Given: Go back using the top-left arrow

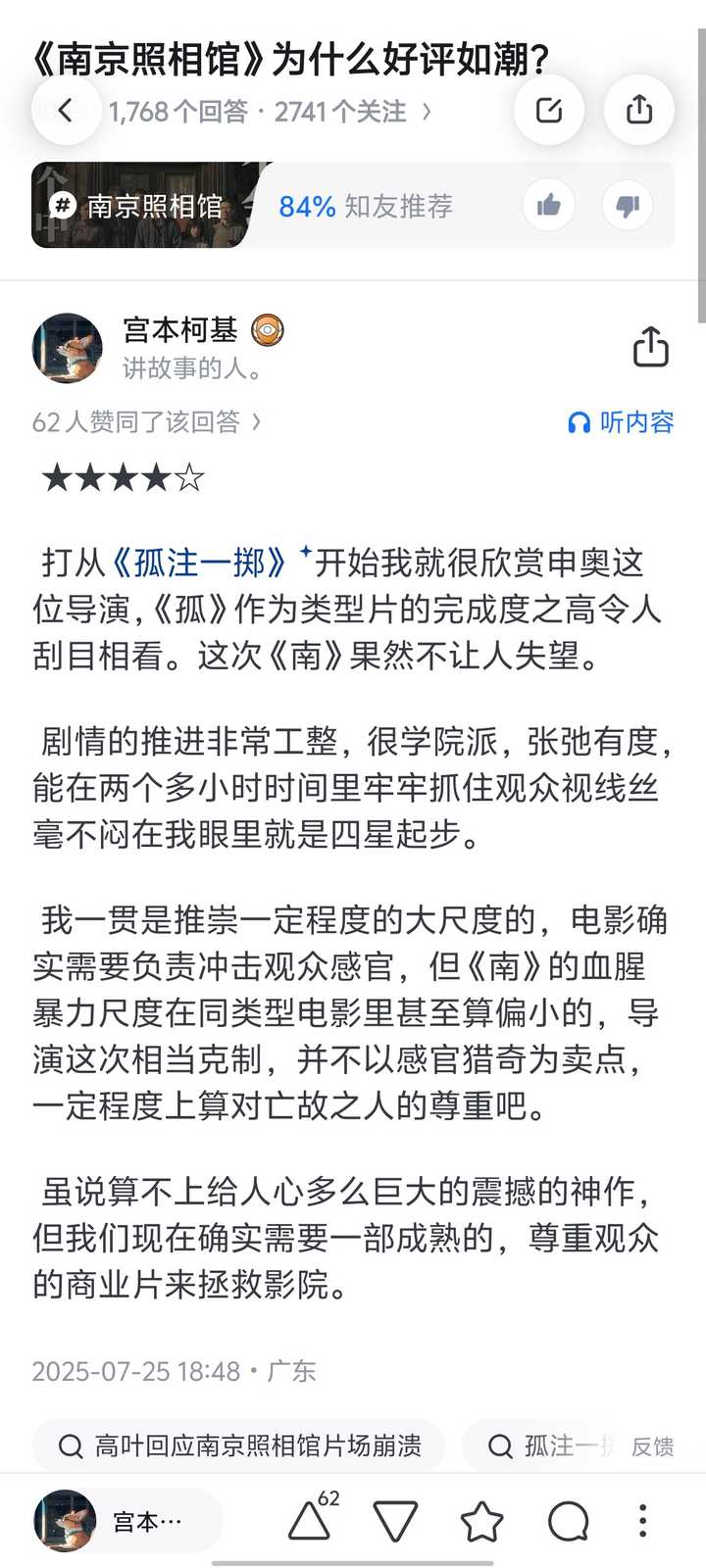Looking at the screenshot, I should 66,110.
